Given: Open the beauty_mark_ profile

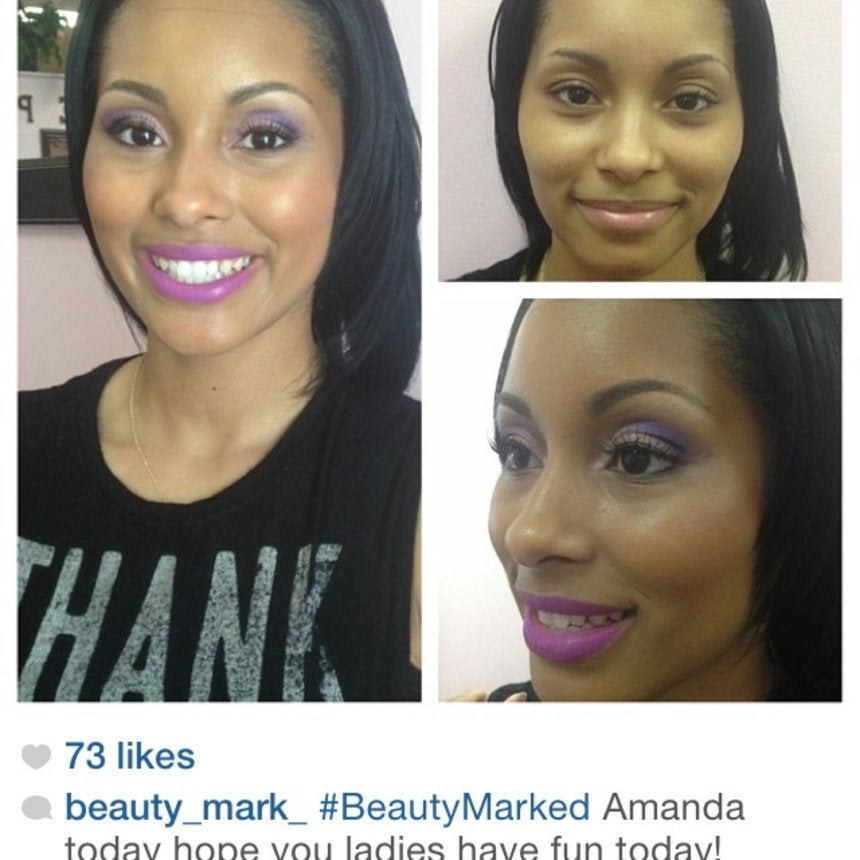Looking at the screenshot, I should [185, 807].
